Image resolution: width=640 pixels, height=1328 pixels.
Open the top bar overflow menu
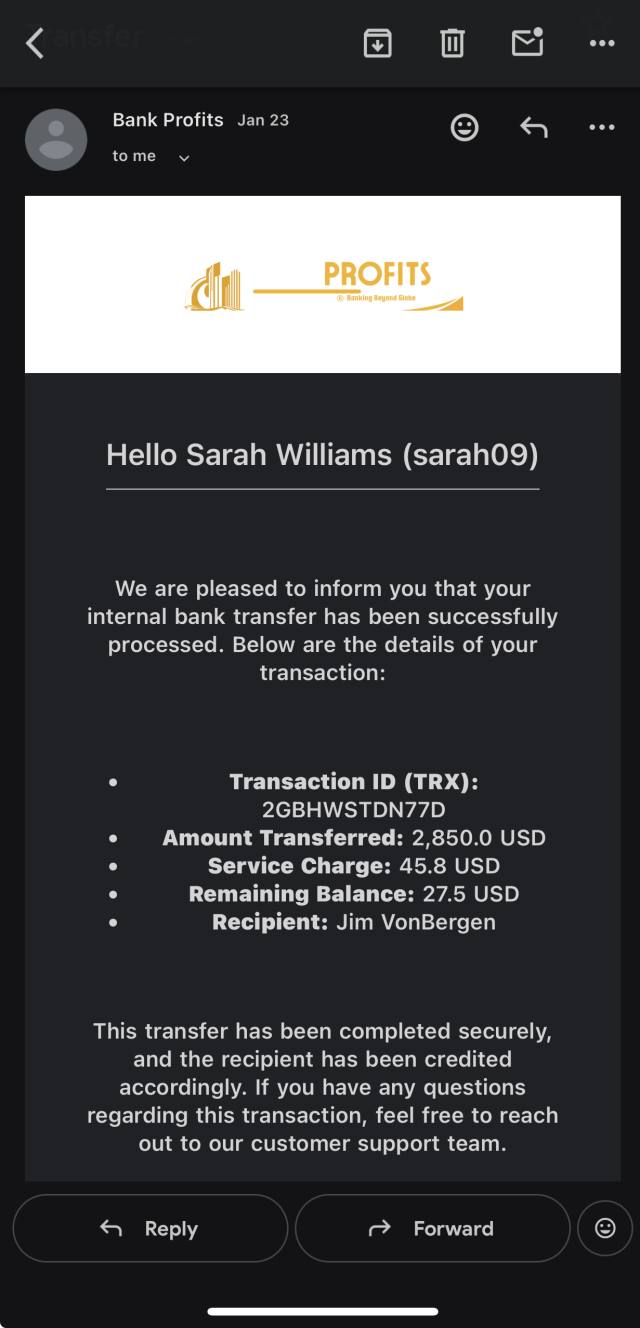click(602, 43)
